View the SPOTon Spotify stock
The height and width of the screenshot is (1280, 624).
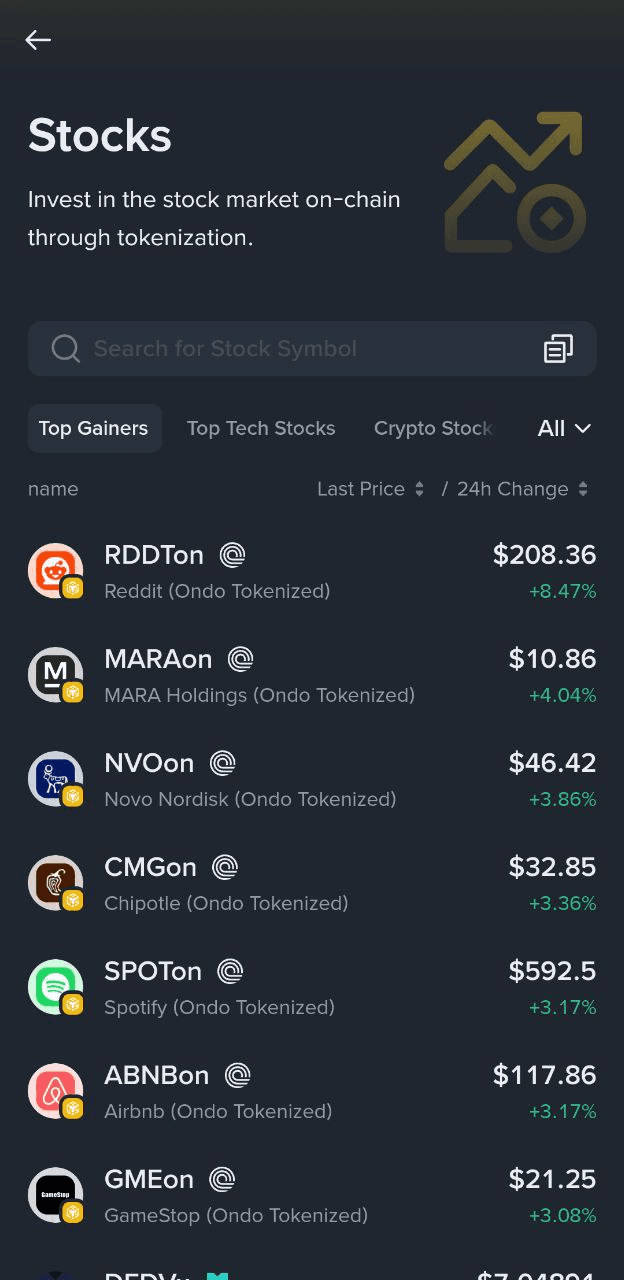tap(312, 988)
